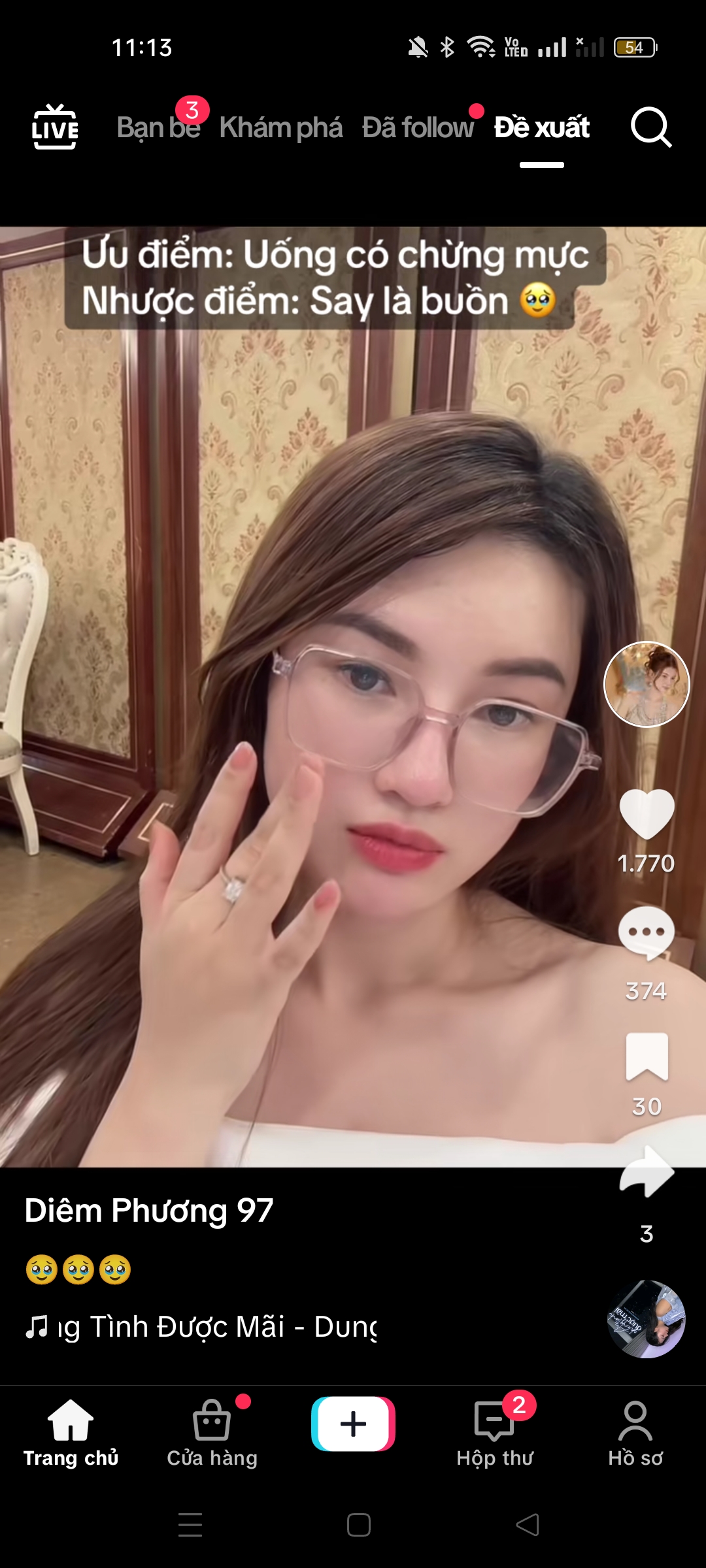Open the comments on this video
Screen dimensions: 706x1568
[647, 933]
